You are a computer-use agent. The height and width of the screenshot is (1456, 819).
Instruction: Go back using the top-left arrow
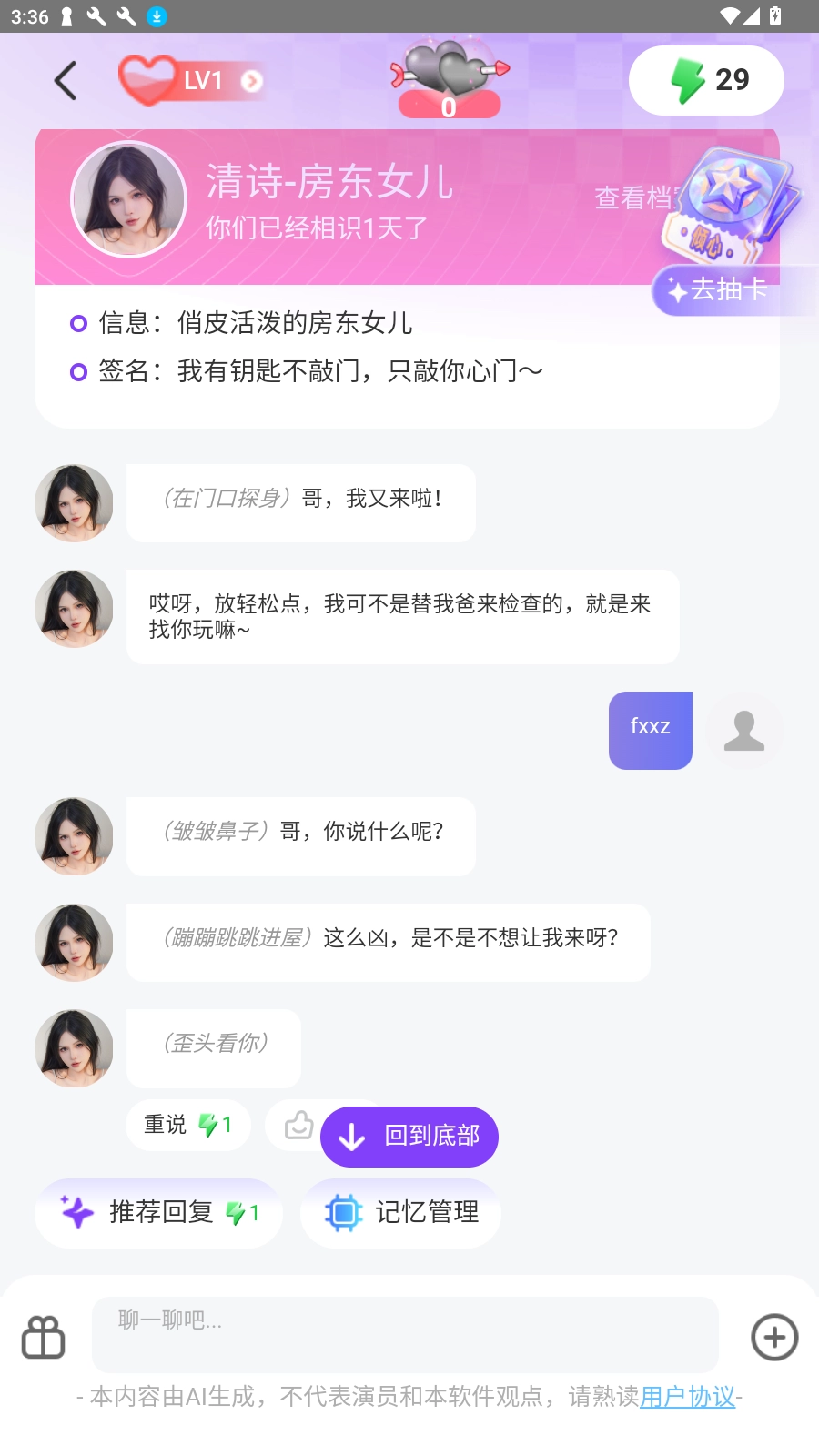coord(66,81)
